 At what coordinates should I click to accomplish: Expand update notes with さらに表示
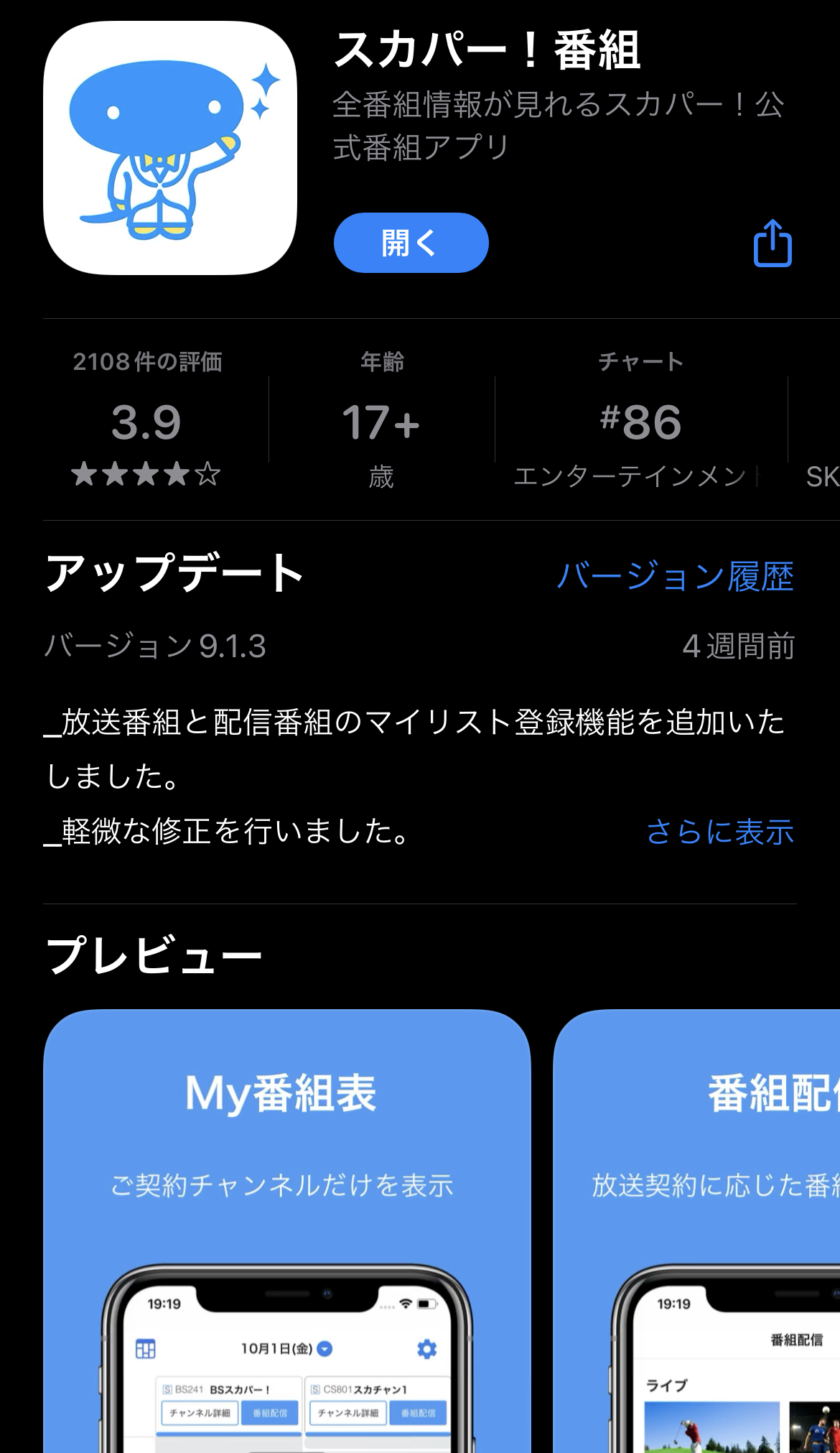(719, 832)
